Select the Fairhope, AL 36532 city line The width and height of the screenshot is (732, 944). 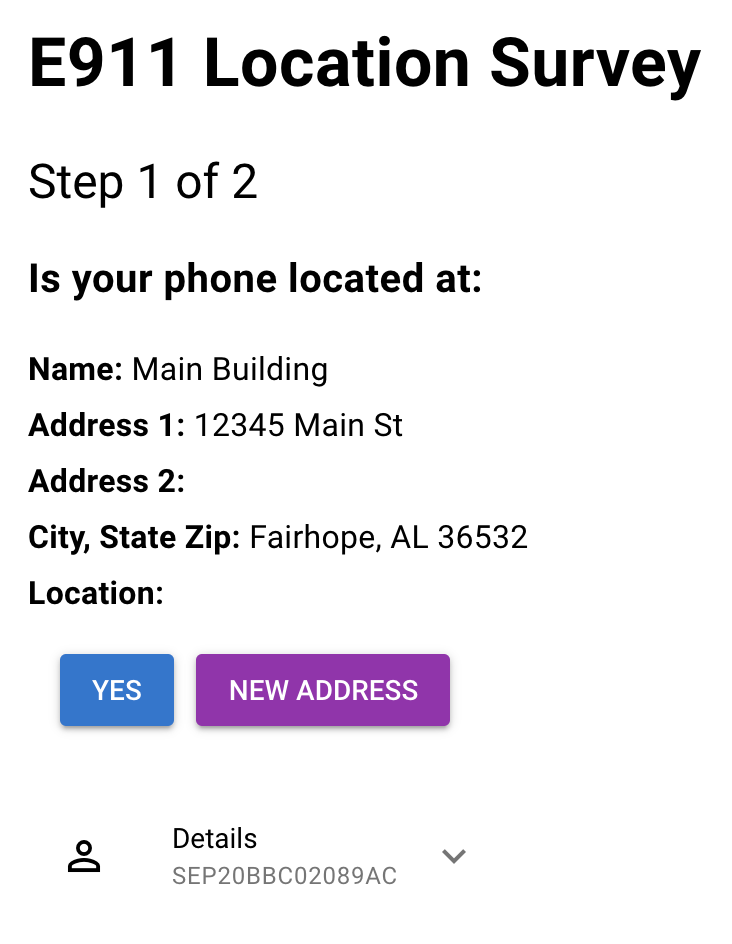[x=277, y=537]
